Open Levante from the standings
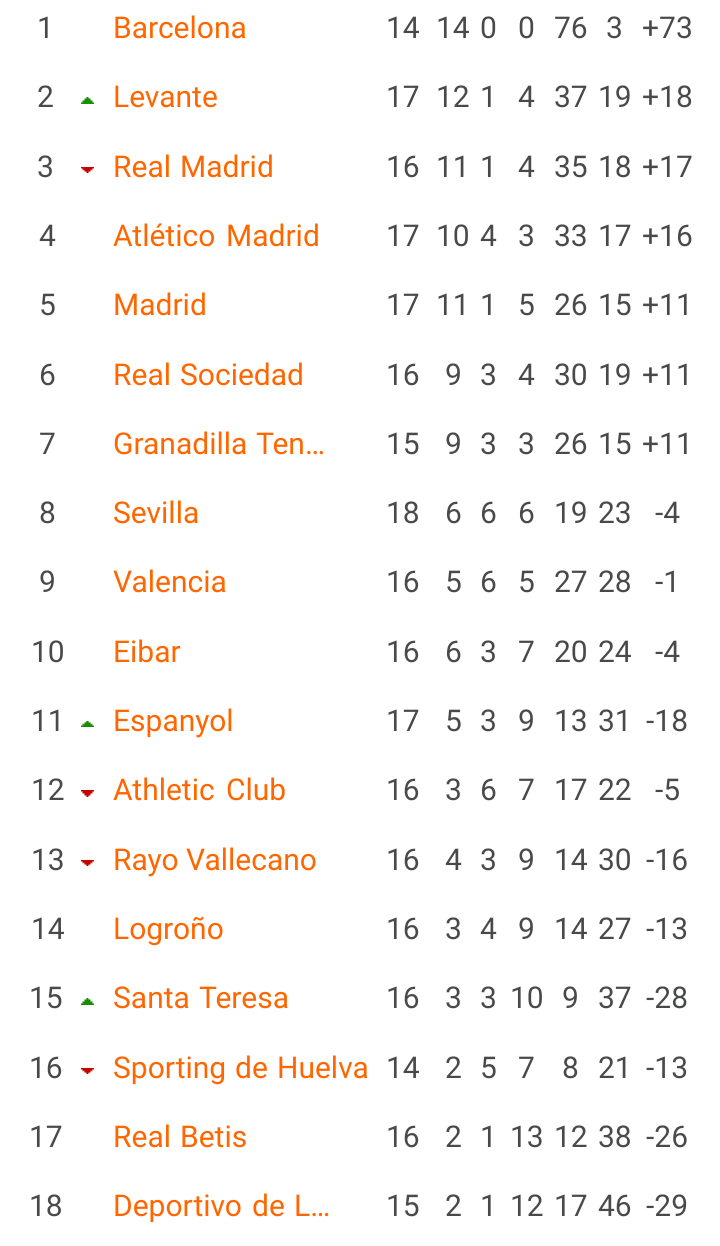 (166, 97)
